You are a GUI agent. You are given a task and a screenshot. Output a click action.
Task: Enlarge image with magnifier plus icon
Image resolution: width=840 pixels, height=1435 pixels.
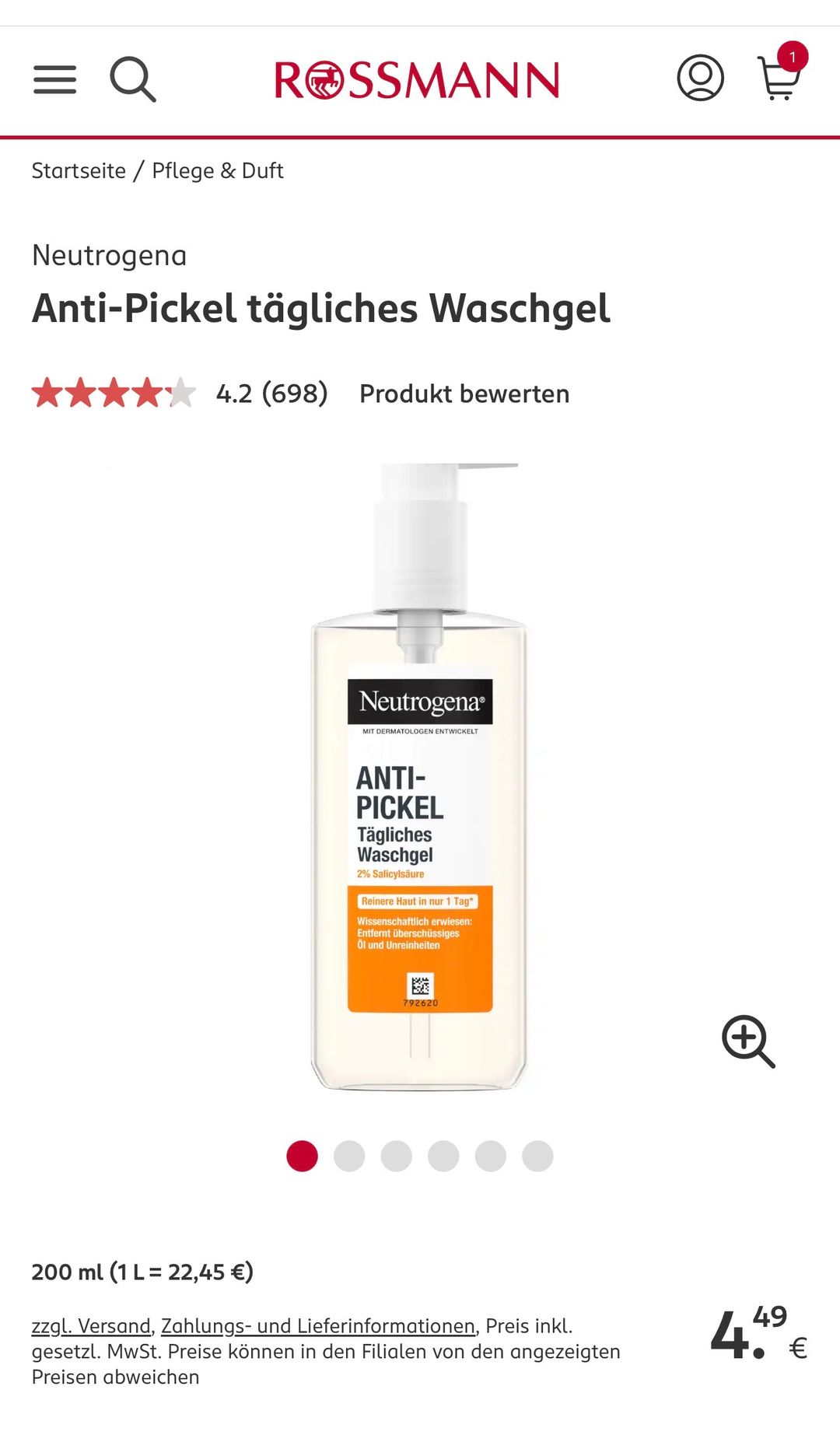click(x=747, y=1041)
